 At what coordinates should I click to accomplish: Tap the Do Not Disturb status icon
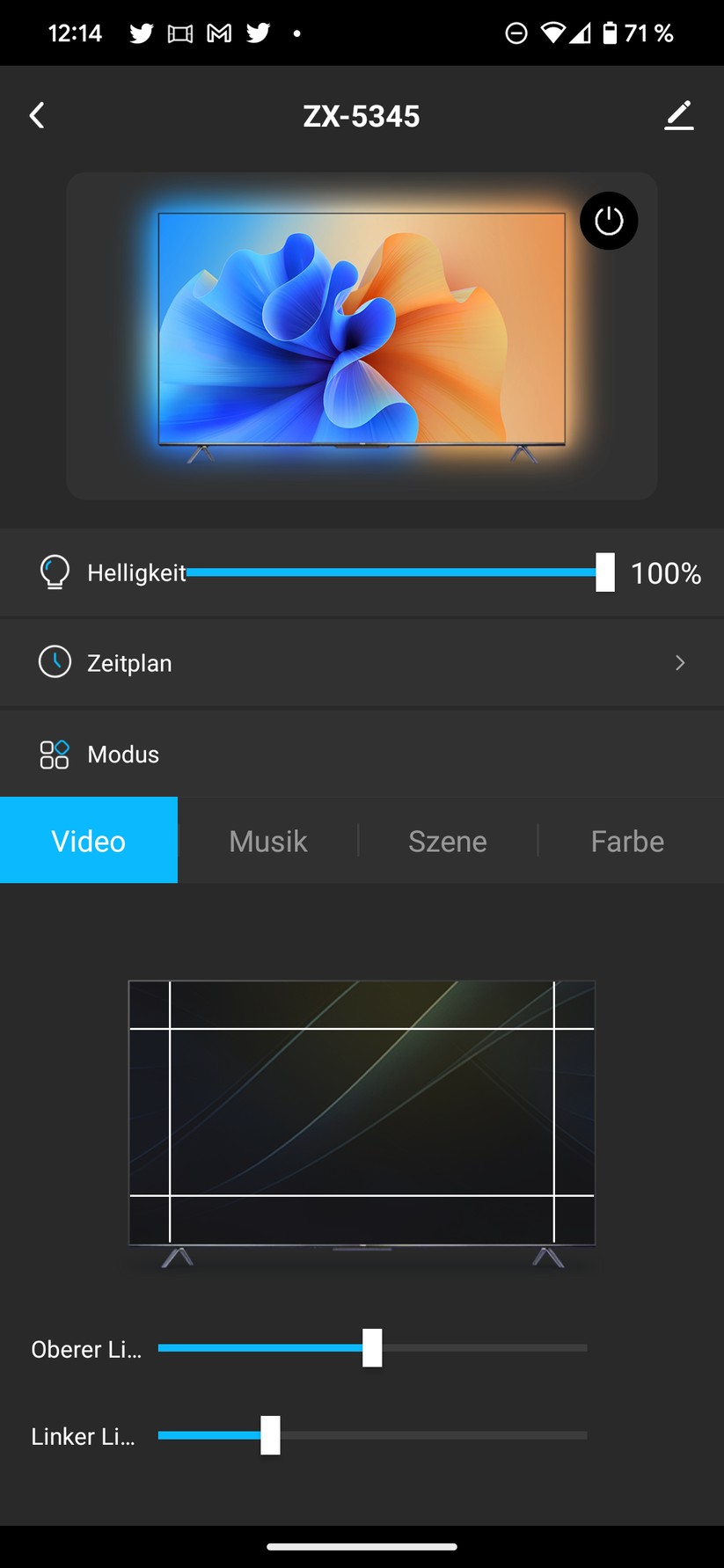pos(516,33)
